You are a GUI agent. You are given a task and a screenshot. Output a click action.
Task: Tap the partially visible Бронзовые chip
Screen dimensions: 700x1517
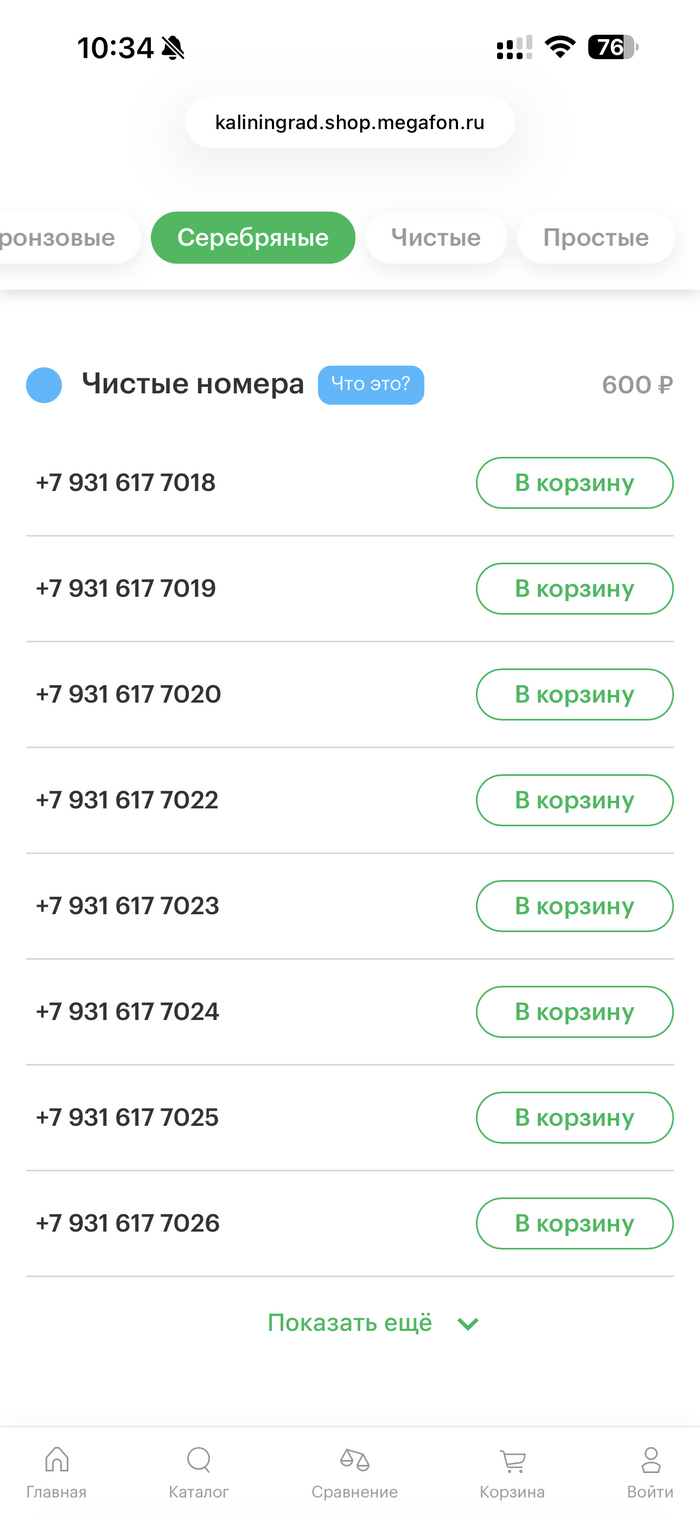point(60,238)
